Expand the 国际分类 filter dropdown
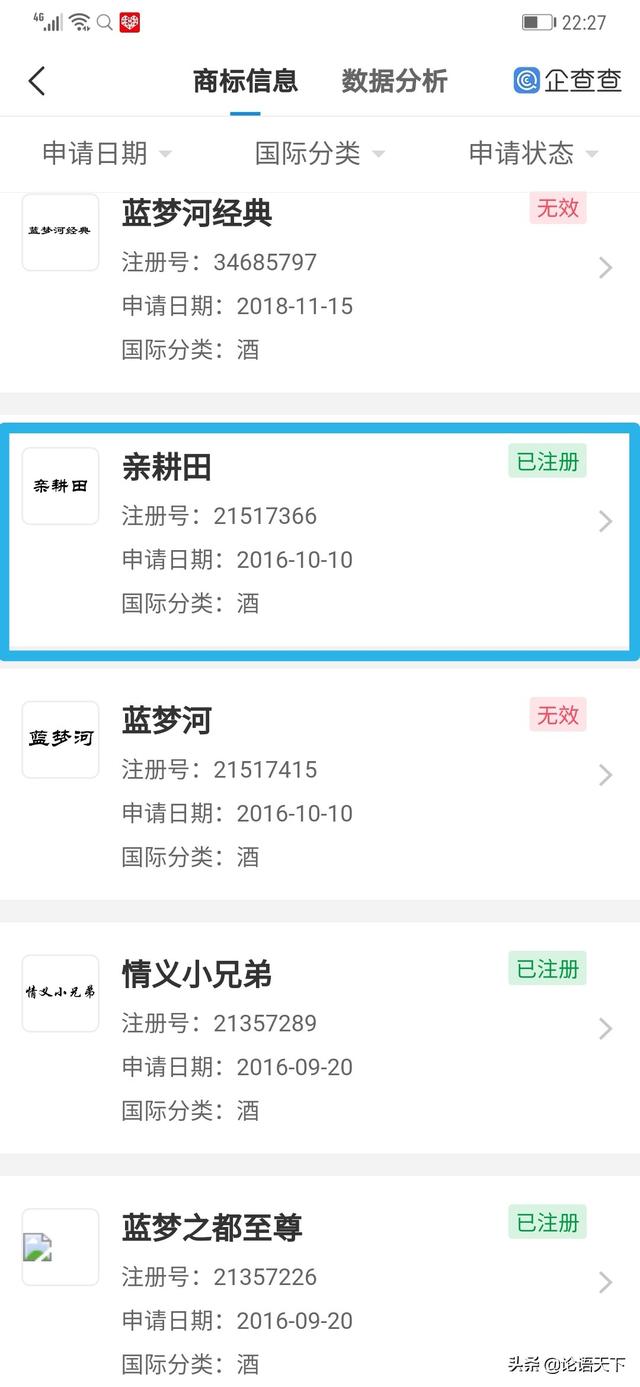 click(320, 153)
